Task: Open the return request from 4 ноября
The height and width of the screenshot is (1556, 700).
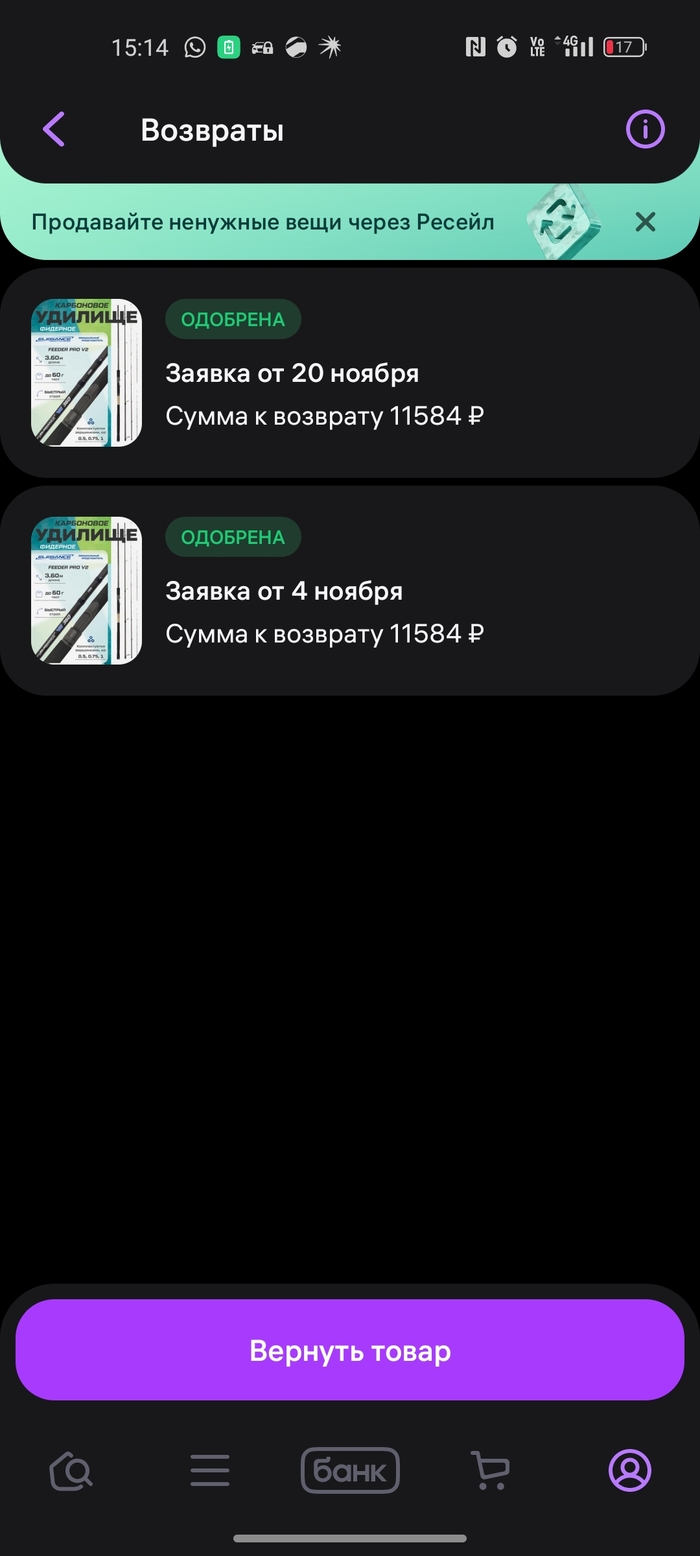Action: [350, 591]
